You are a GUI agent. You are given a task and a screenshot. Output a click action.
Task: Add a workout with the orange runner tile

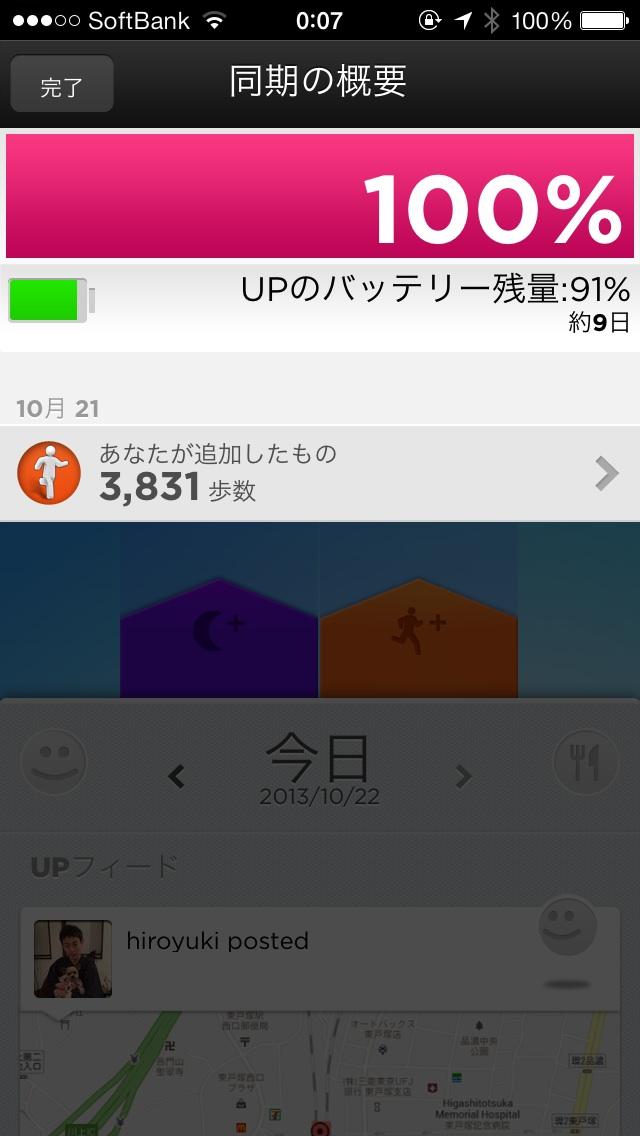[x=418, y=637]
